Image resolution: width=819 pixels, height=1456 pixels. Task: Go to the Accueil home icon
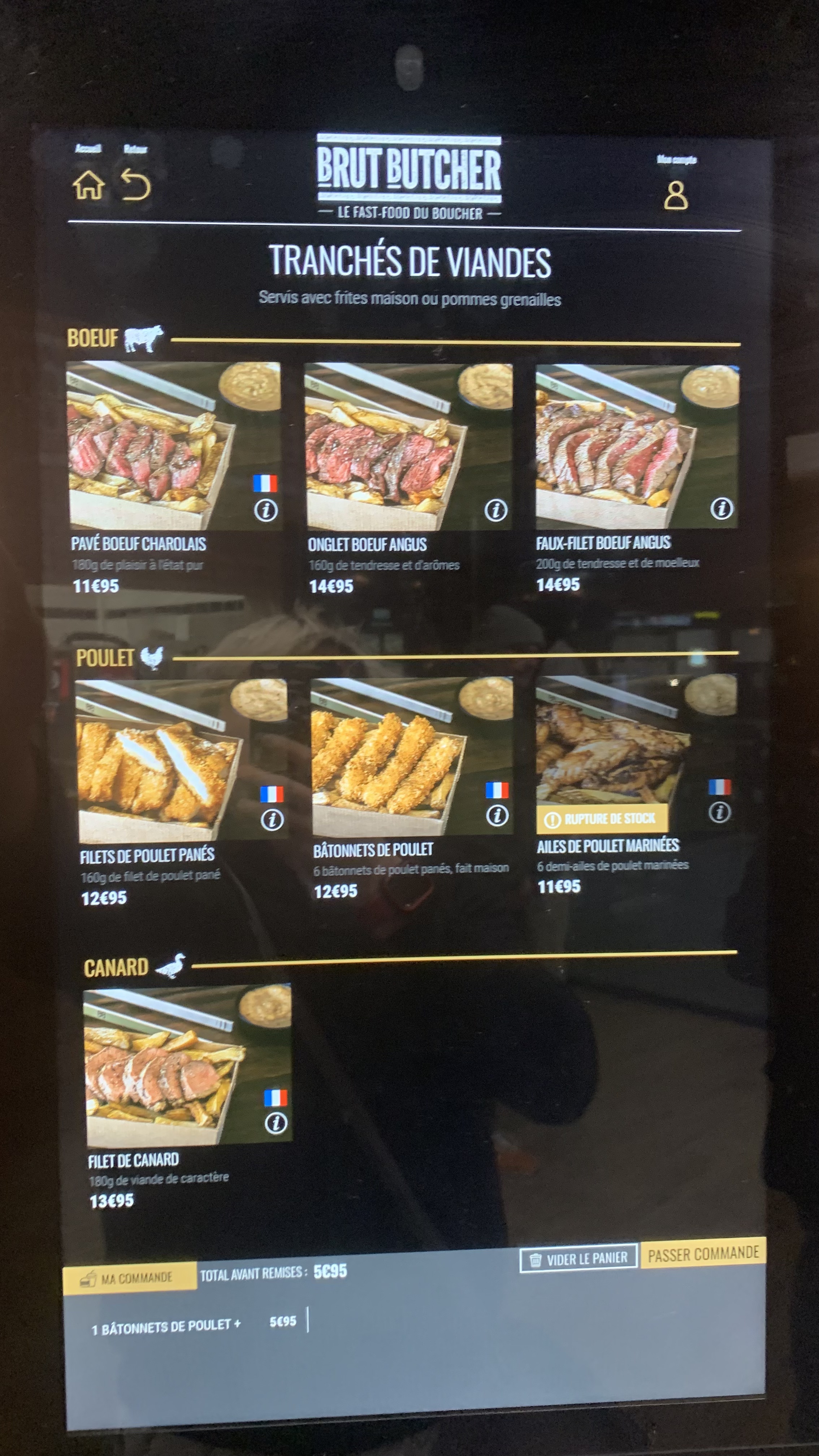(x=89, y=184)
